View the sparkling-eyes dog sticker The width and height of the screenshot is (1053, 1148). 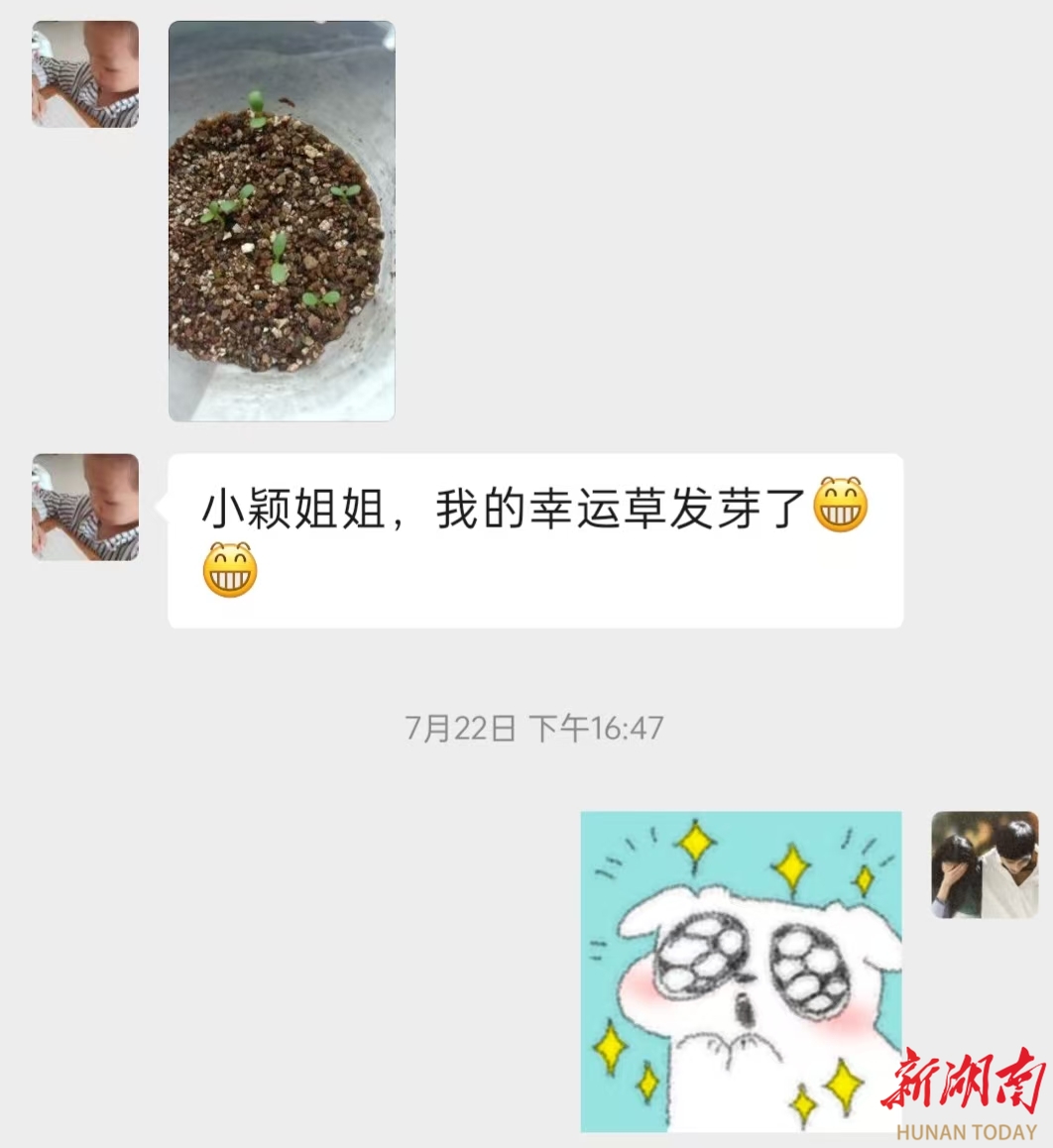point(741,972)
